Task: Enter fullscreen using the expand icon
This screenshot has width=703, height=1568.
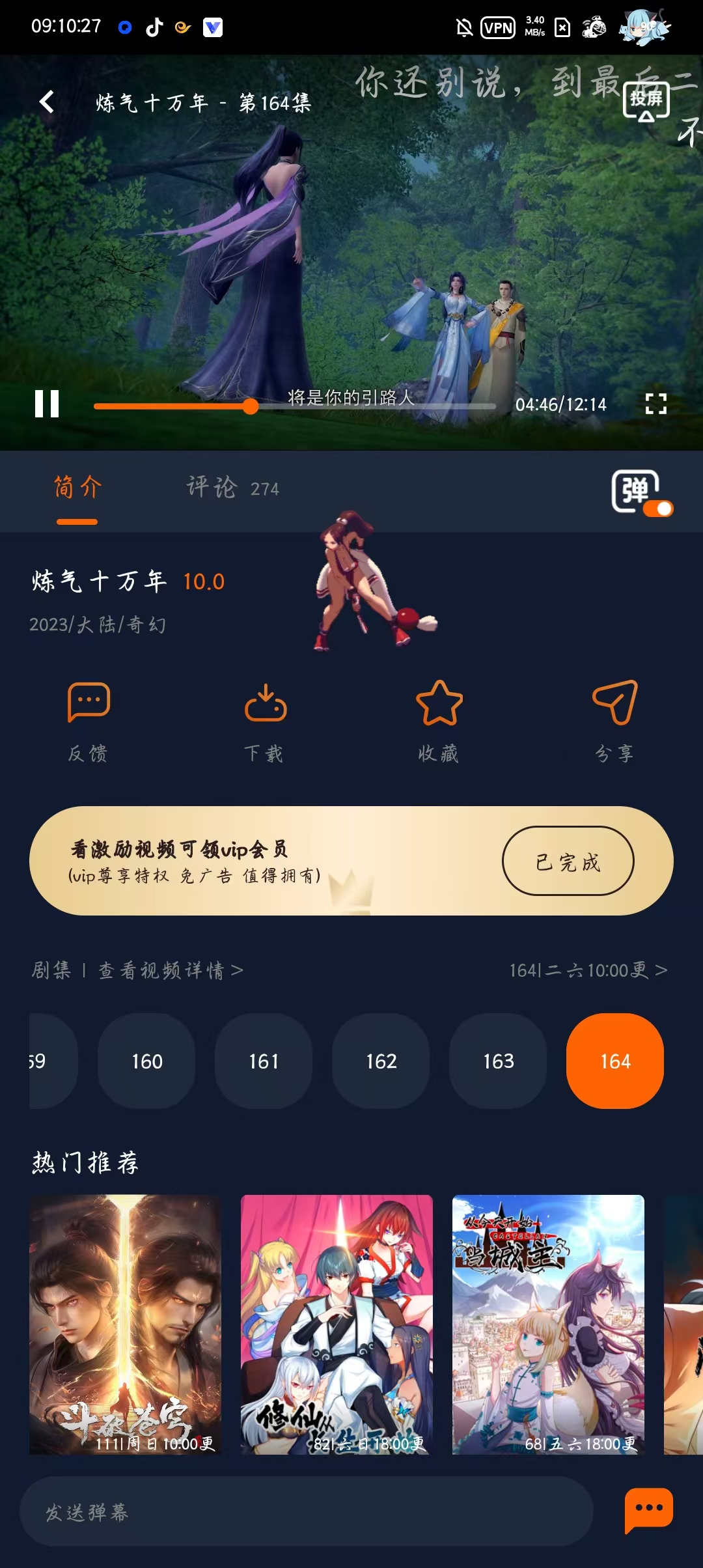Action: [x=657, y=405]
